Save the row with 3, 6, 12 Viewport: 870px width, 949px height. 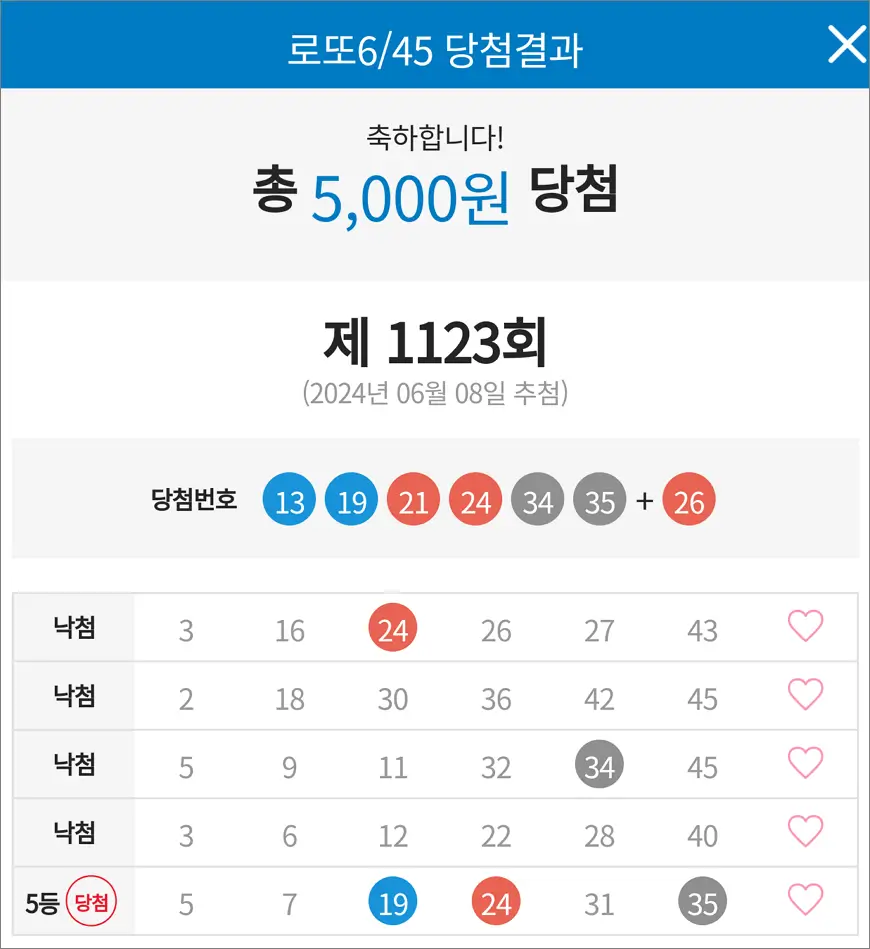[805, 832]
